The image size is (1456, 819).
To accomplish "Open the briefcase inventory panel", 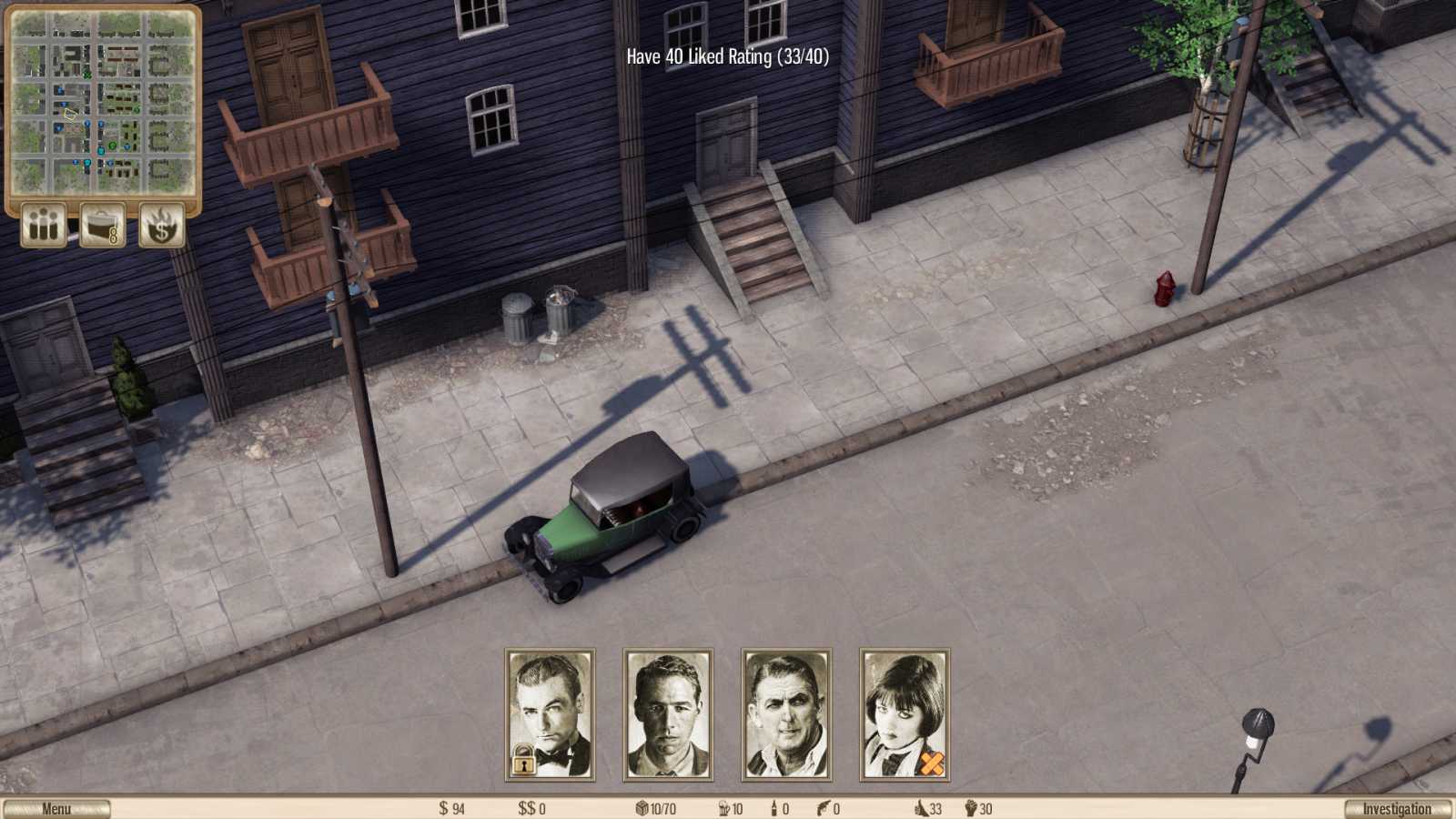I will pos(103,225).
